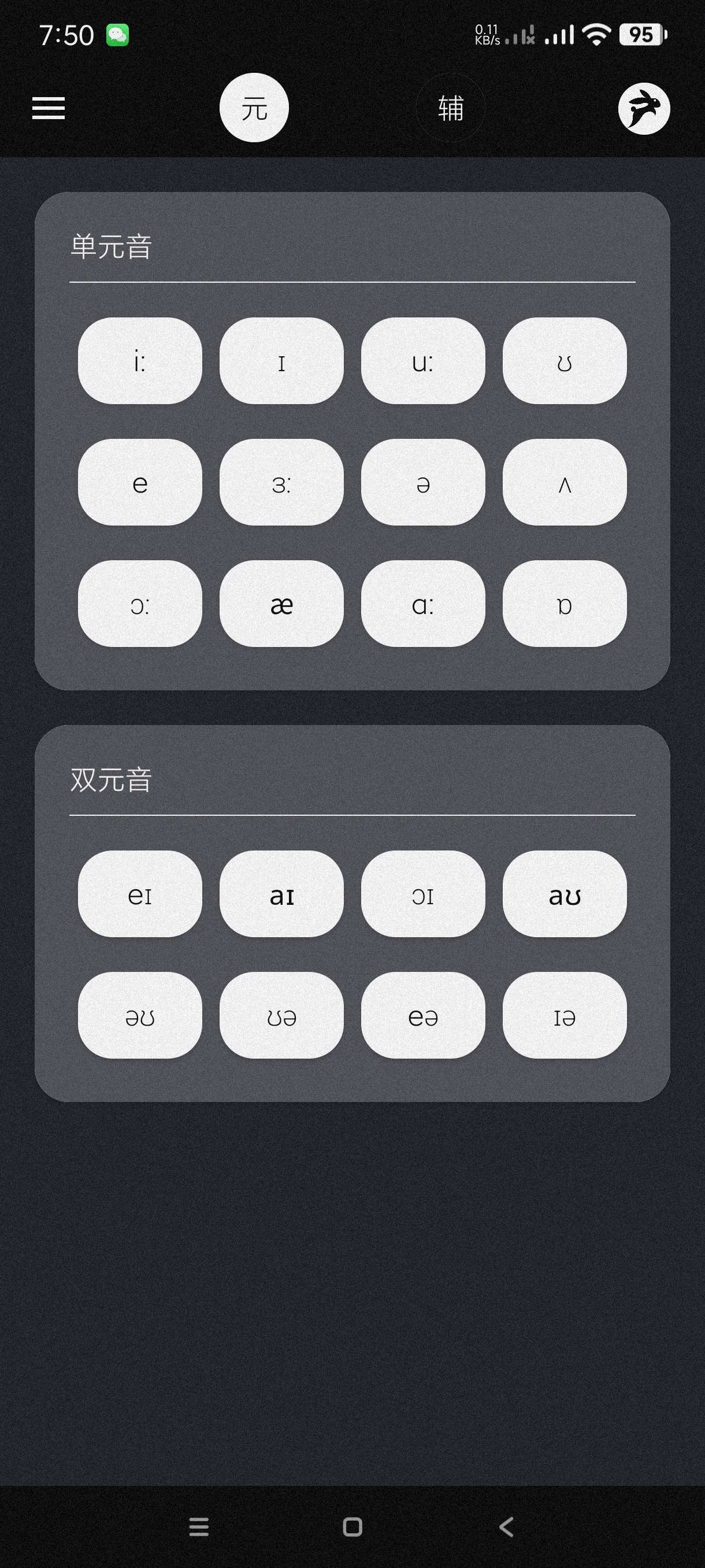Select the ʌ vowel button
Screen dimensions: 705x1568
point(564,483)
